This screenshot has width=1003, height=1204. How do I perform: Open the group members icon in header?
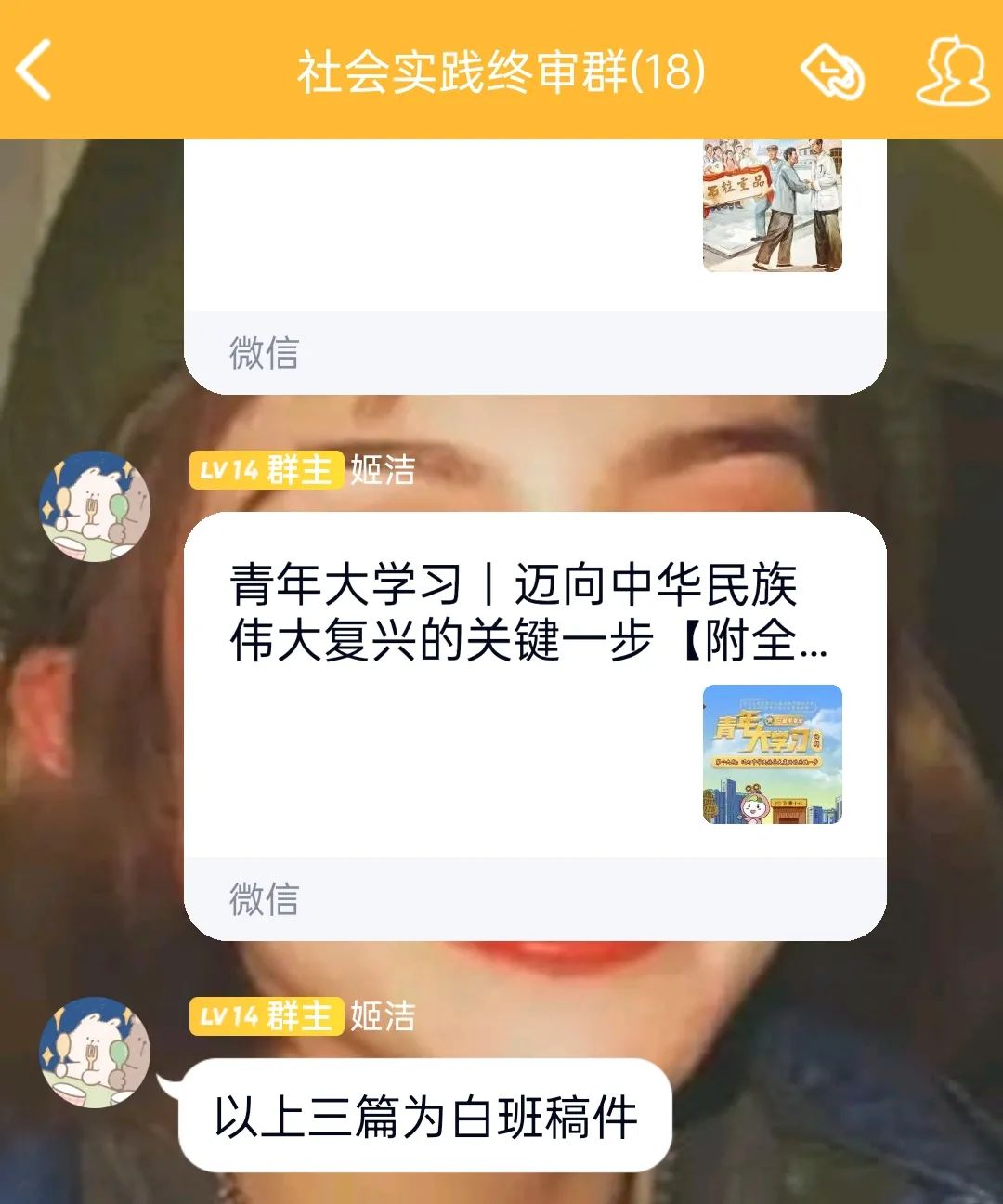[x=952, y=71]
